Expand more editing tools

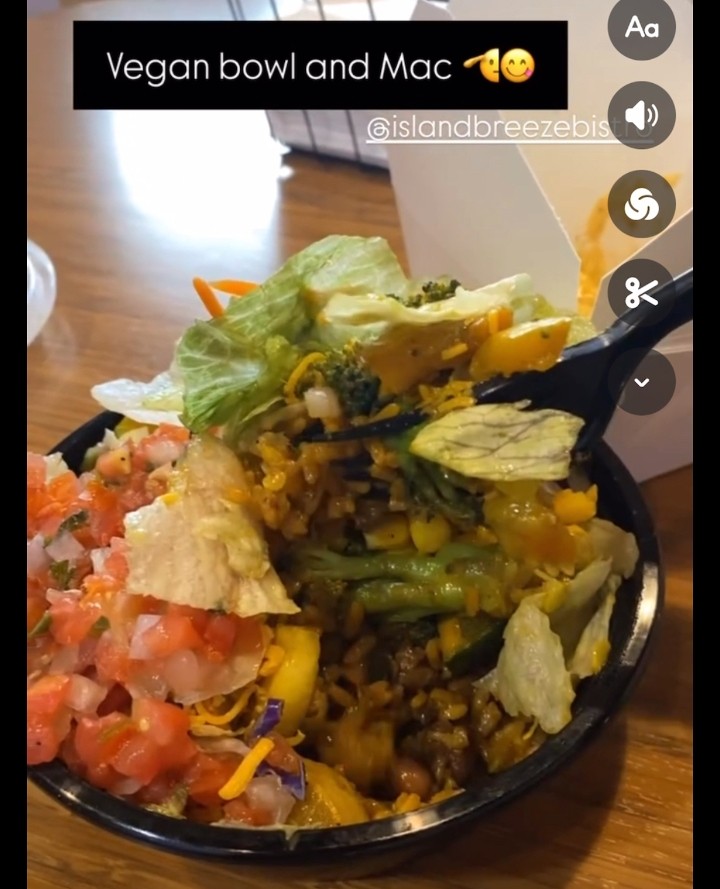point(641,381)
